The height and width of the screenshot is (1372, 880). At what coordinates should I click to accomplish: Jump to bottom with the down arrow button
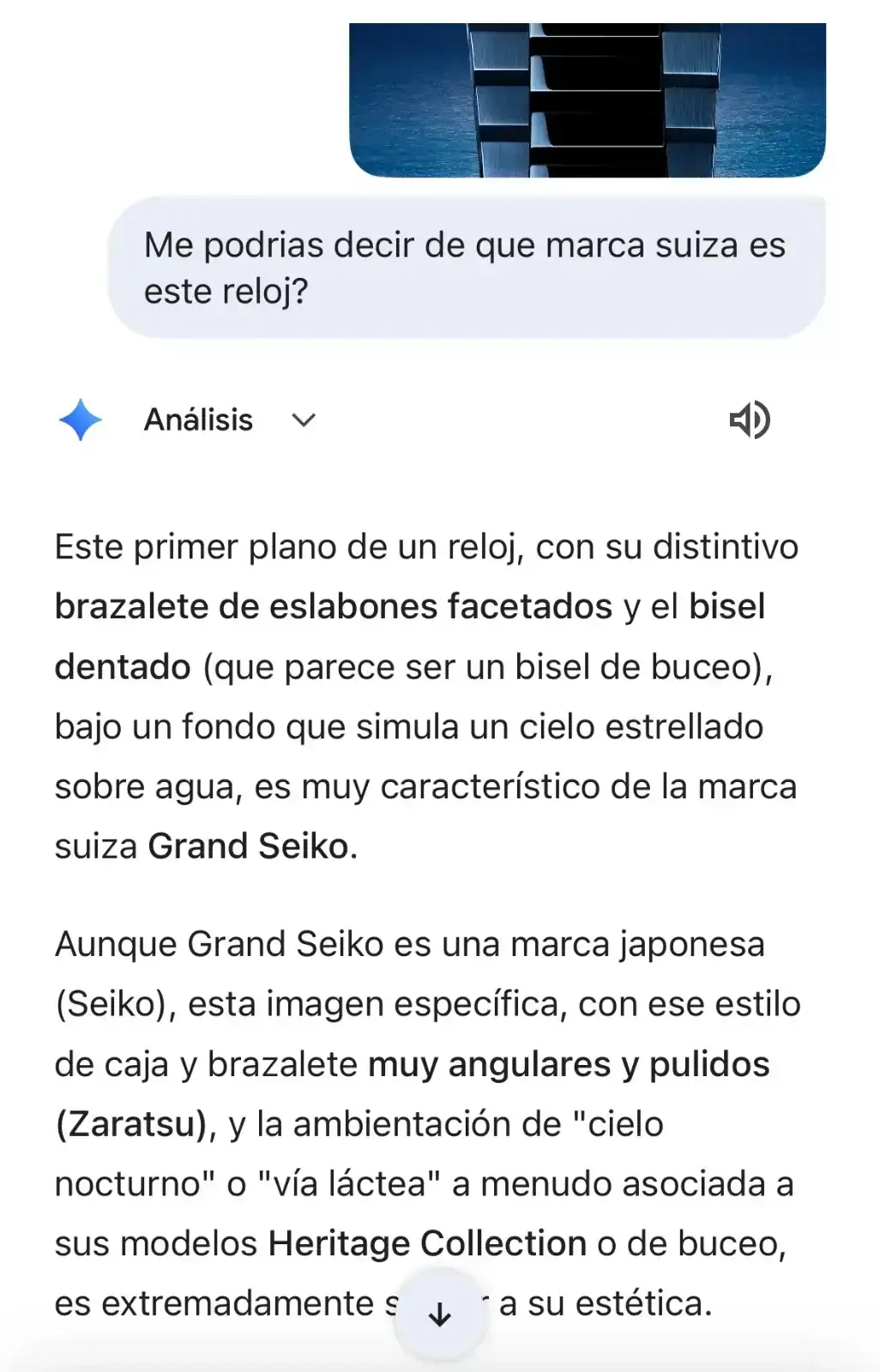[x=440, y=1315]
